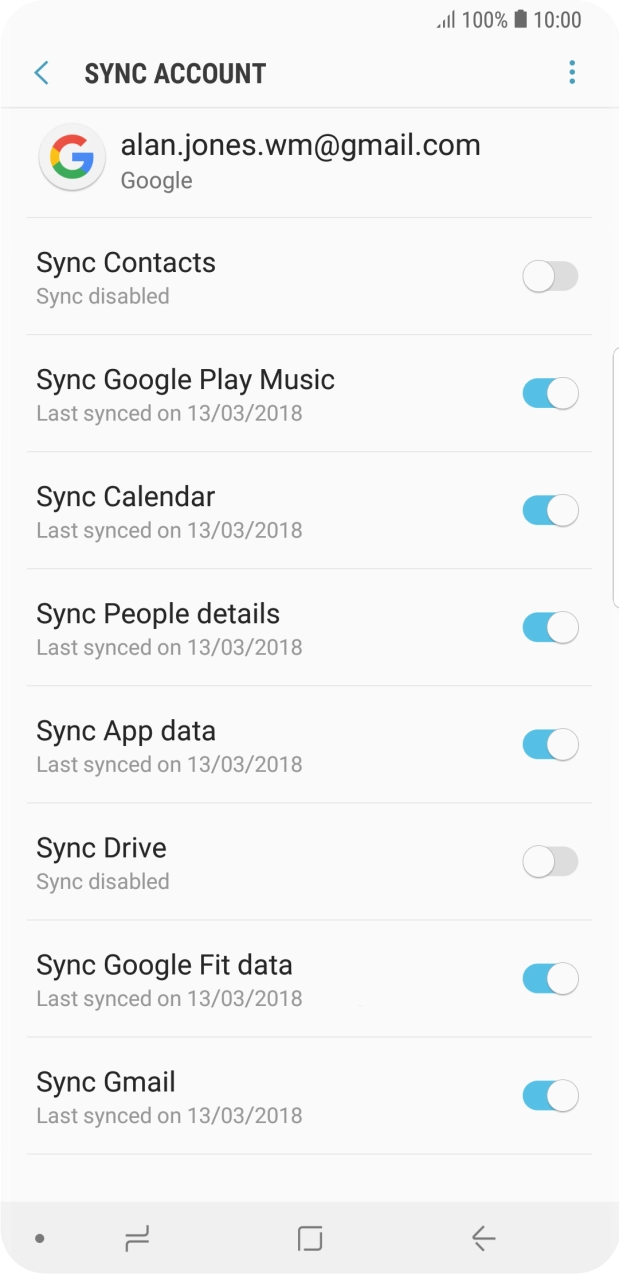This screenshot has height=1274, width=619.
Task: Go back from Sync Account screen
Action: click(x=41, y=73)
